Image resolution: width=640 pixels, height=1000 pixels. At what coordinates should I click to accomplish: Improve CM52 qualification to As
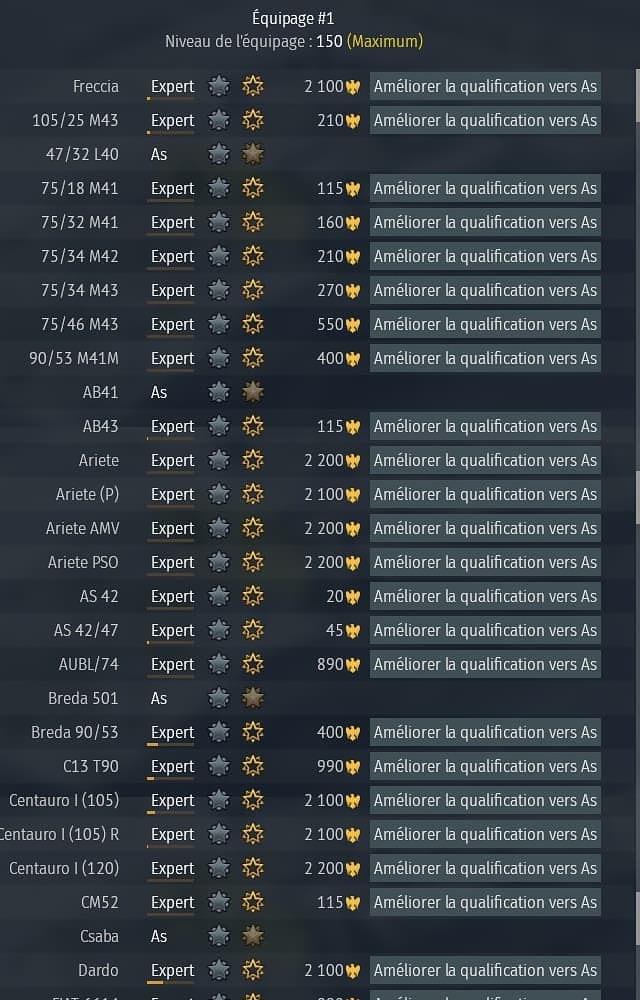pyautogui.click(x=485, y=903)
